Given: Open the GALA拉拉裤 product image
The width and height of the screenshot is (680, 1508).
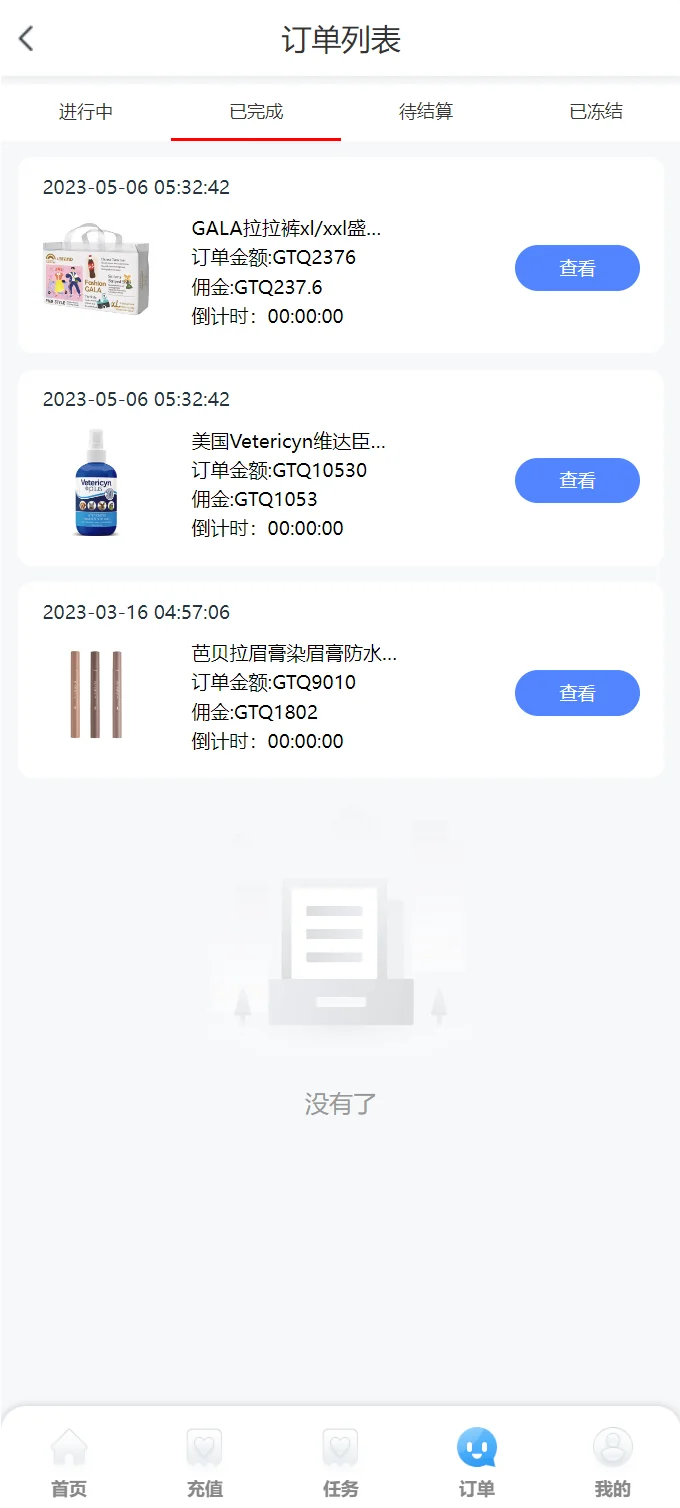Looking at the screenshot, I should click(96, 270).
